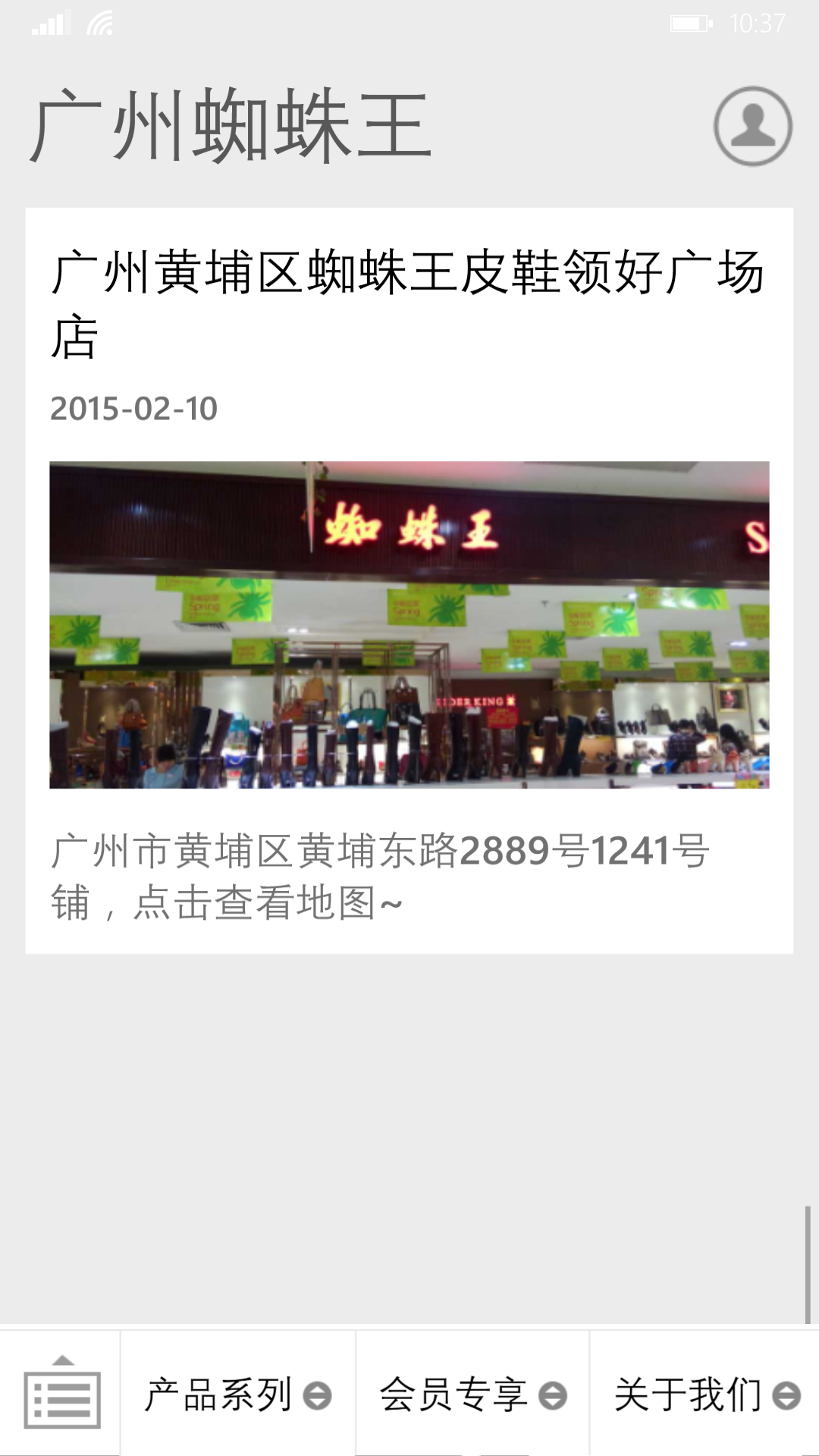This screenshot has width=819, height=1456.
Task: Switch to the keyboard input icon
Action: tap(61, 1394)
